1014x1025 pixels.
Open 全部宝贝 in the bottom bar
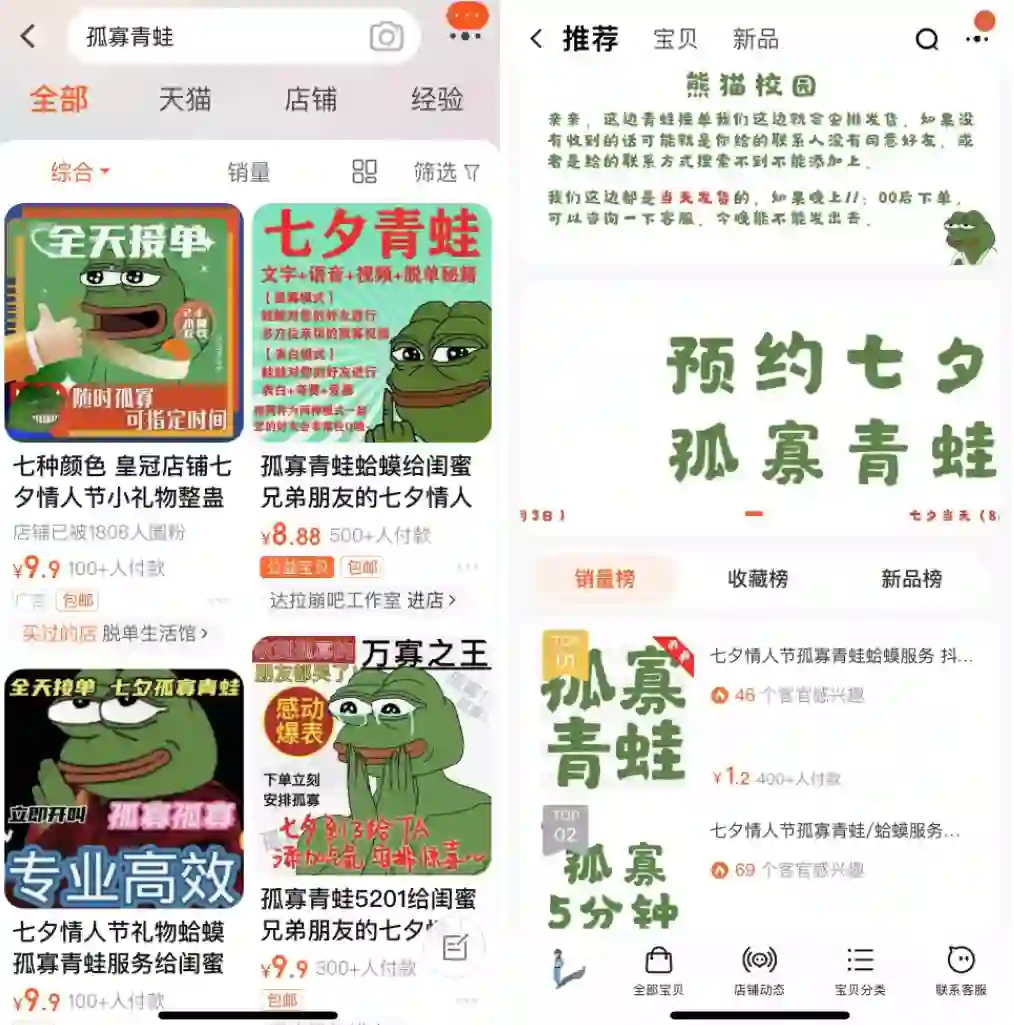(658, 970)
